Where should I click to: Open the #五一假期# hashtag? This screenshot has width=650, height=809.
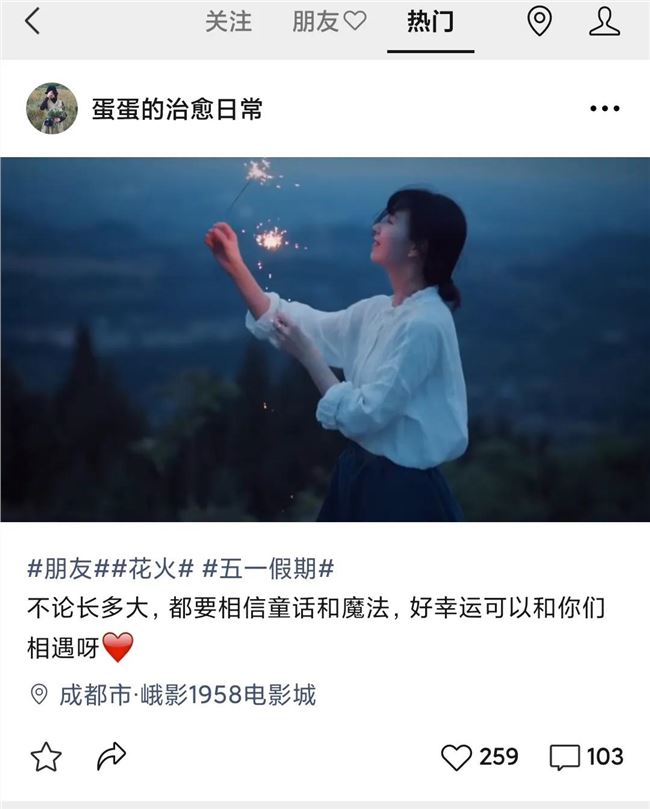click(x=267, y=570)
